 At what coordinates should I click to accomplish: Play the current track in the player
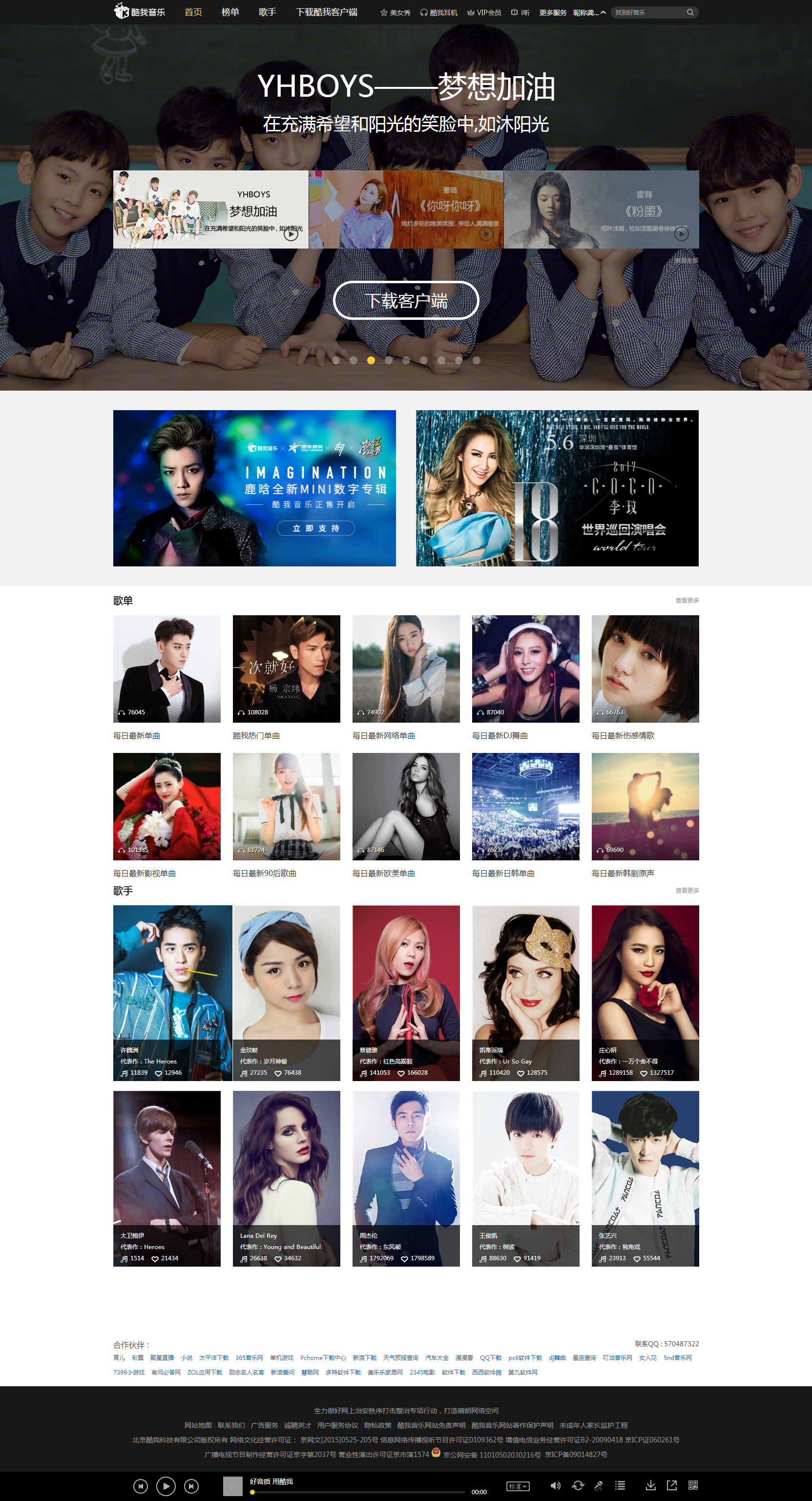(166, 1486)
